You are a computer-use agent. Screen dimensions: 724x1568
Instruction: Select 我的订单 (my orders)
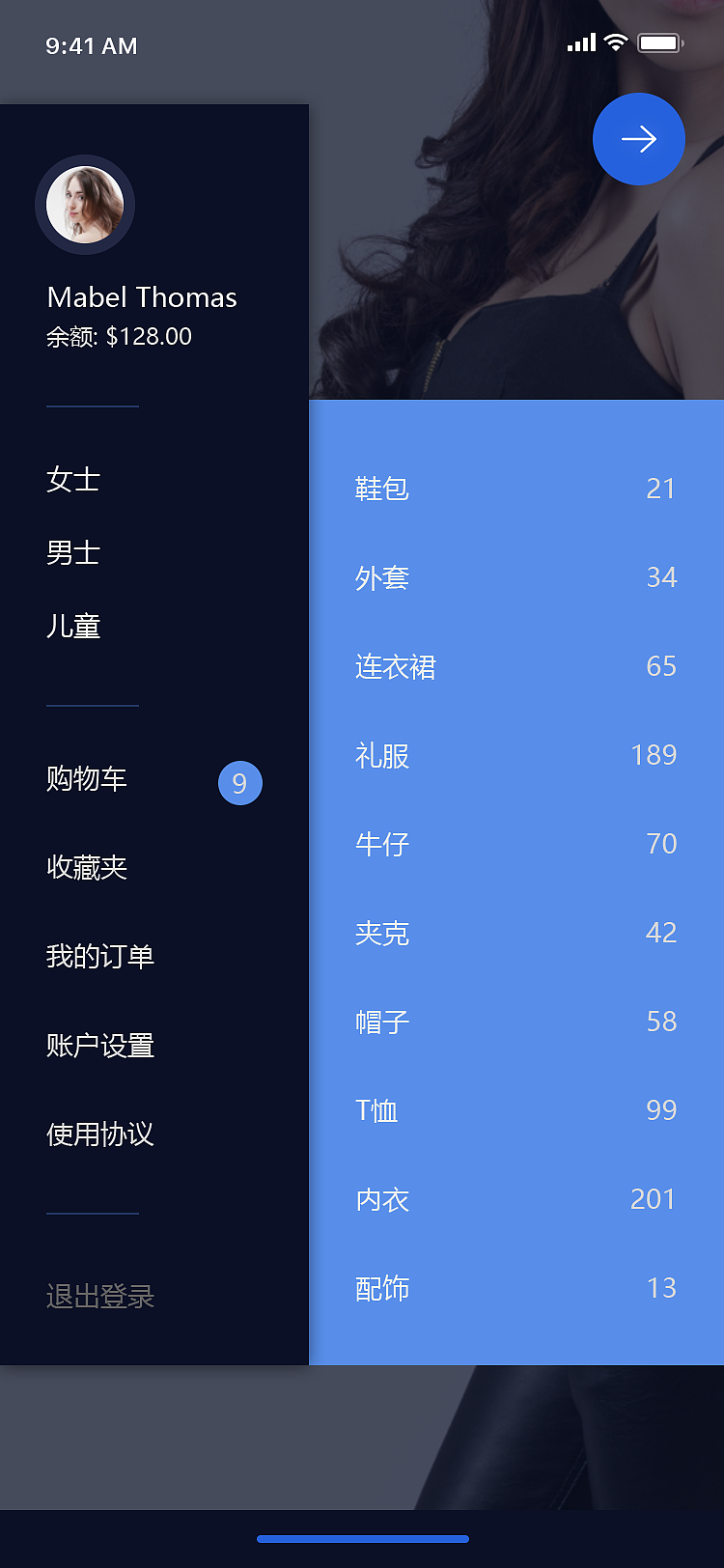[101, 957]
